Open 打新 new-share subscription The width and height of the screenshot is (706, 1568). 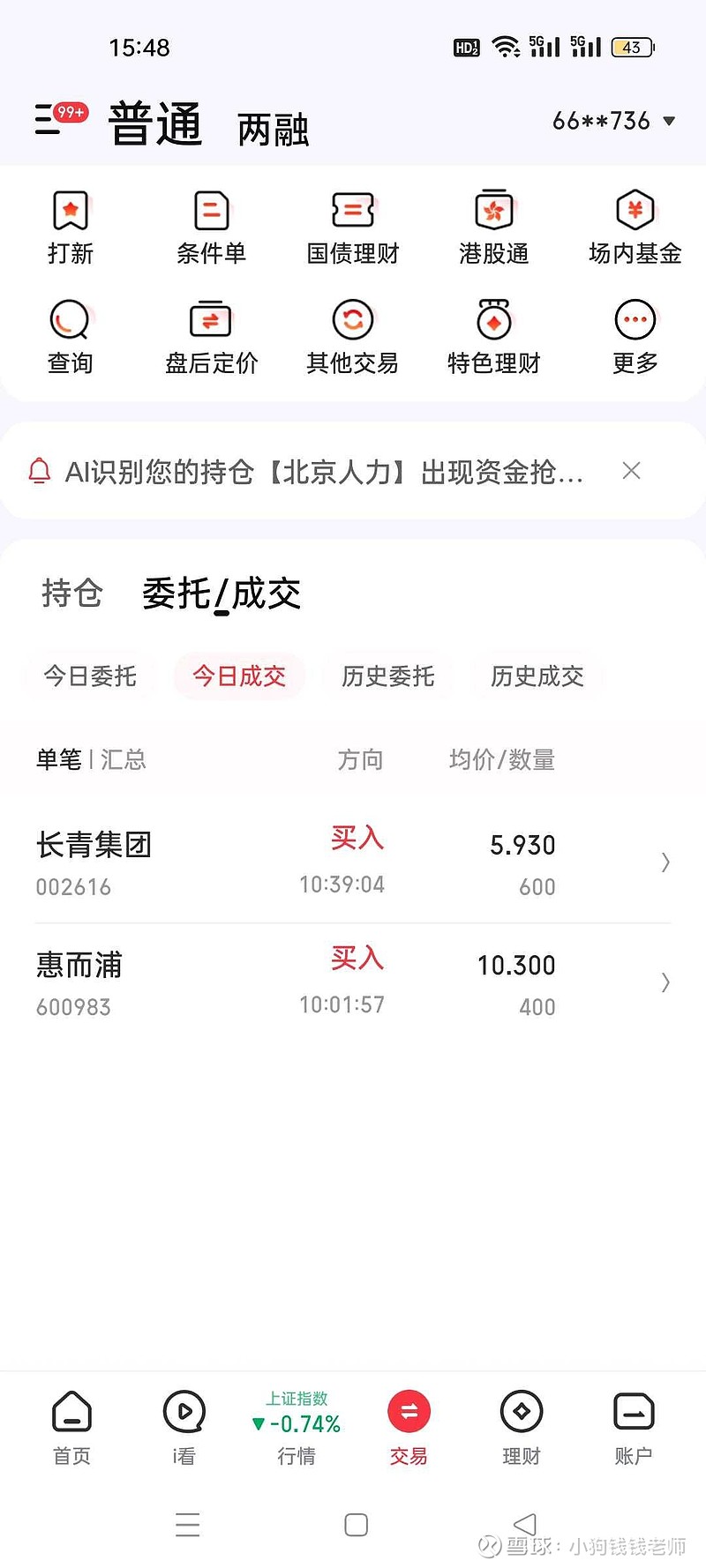(x=71, y=228)
